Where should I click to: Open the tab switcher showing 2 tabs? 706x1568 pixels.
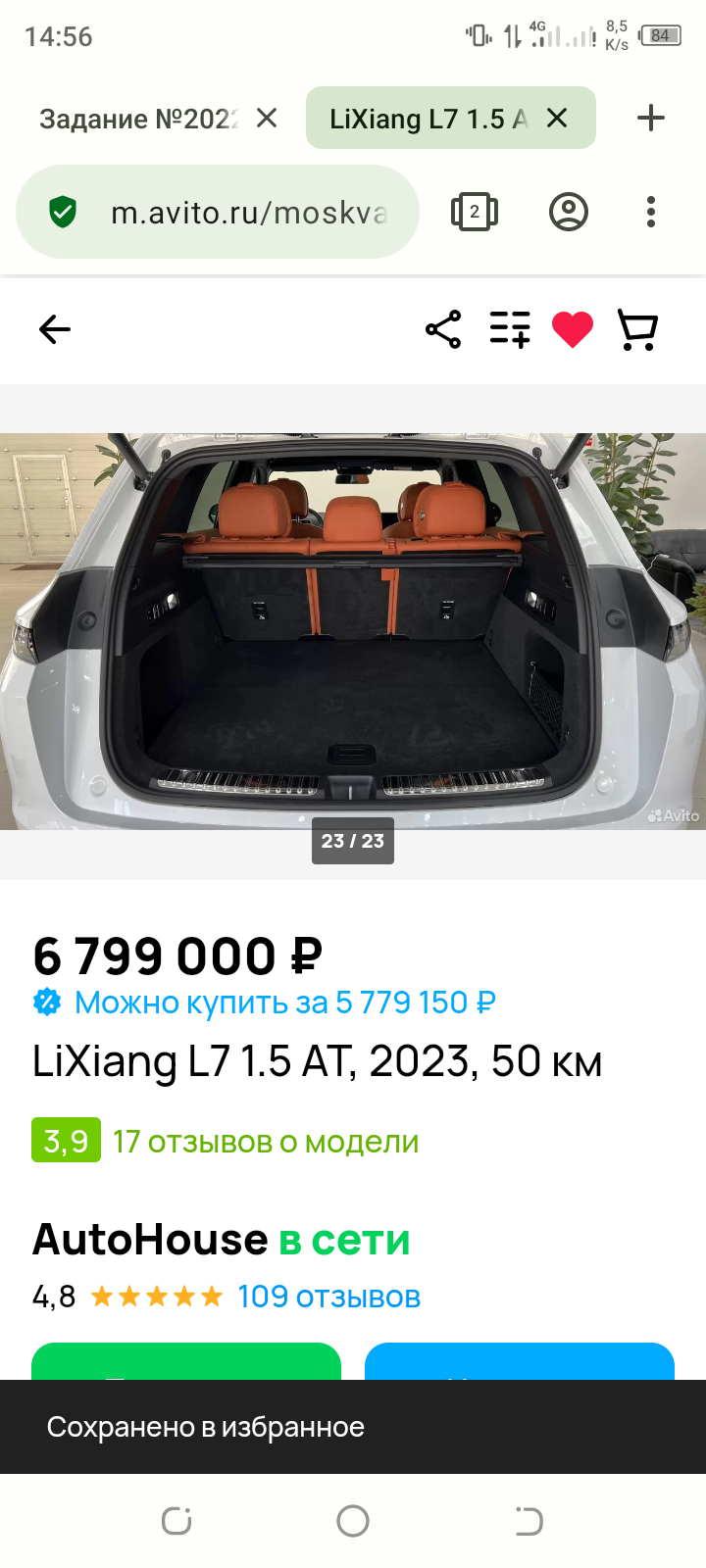475,213
